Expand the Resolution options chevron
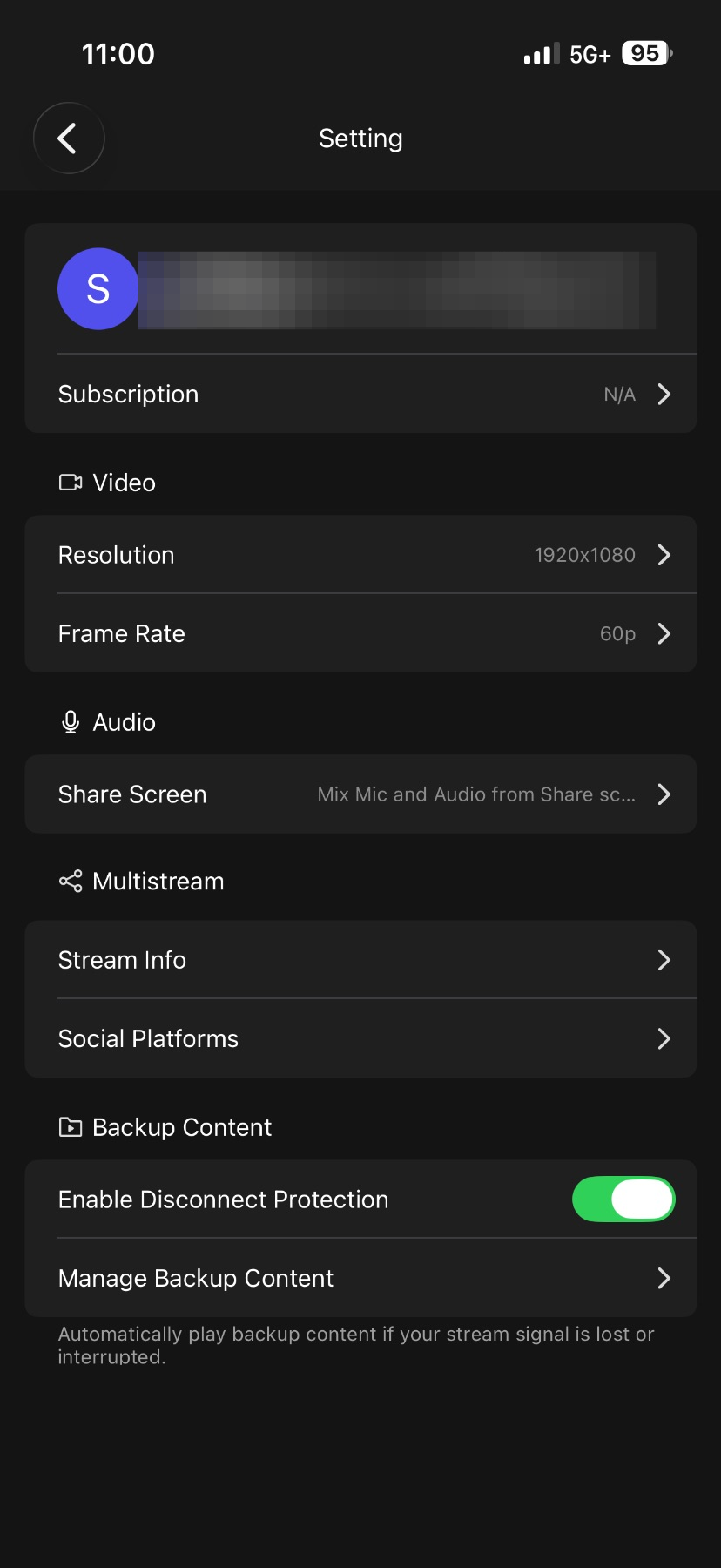Viewport: 721px width, 1568px height. 664,555
